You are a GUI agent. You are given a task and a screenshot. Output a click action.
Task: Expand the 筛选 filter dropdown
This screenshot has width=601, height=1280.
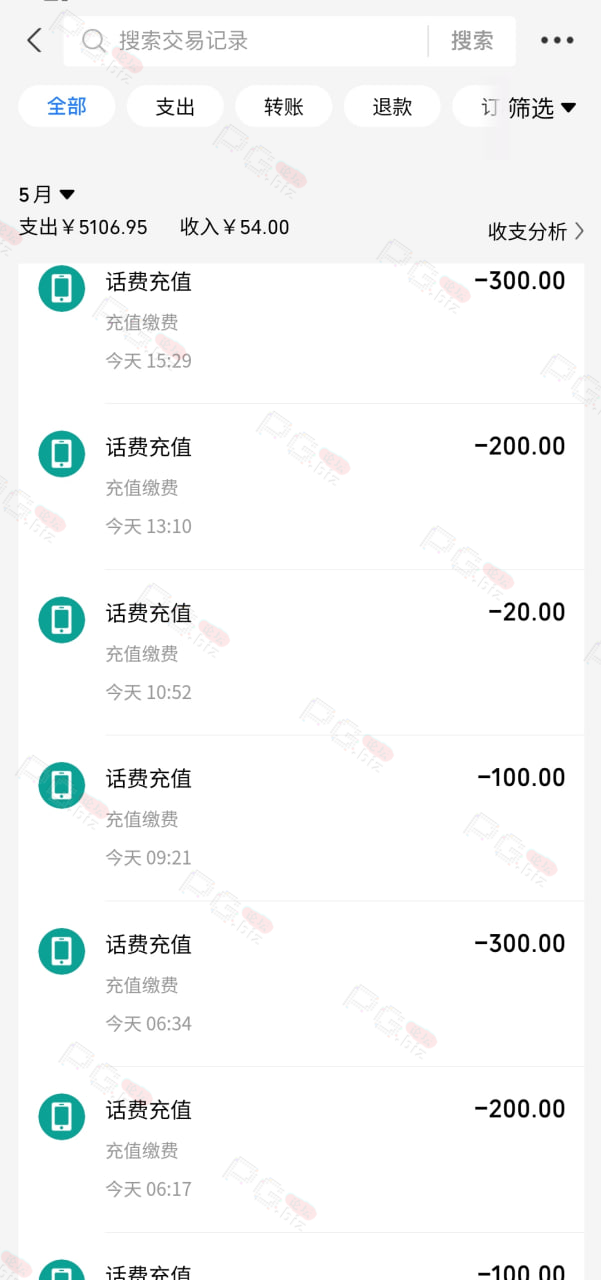pyautogui.click(x=542, y=108)
